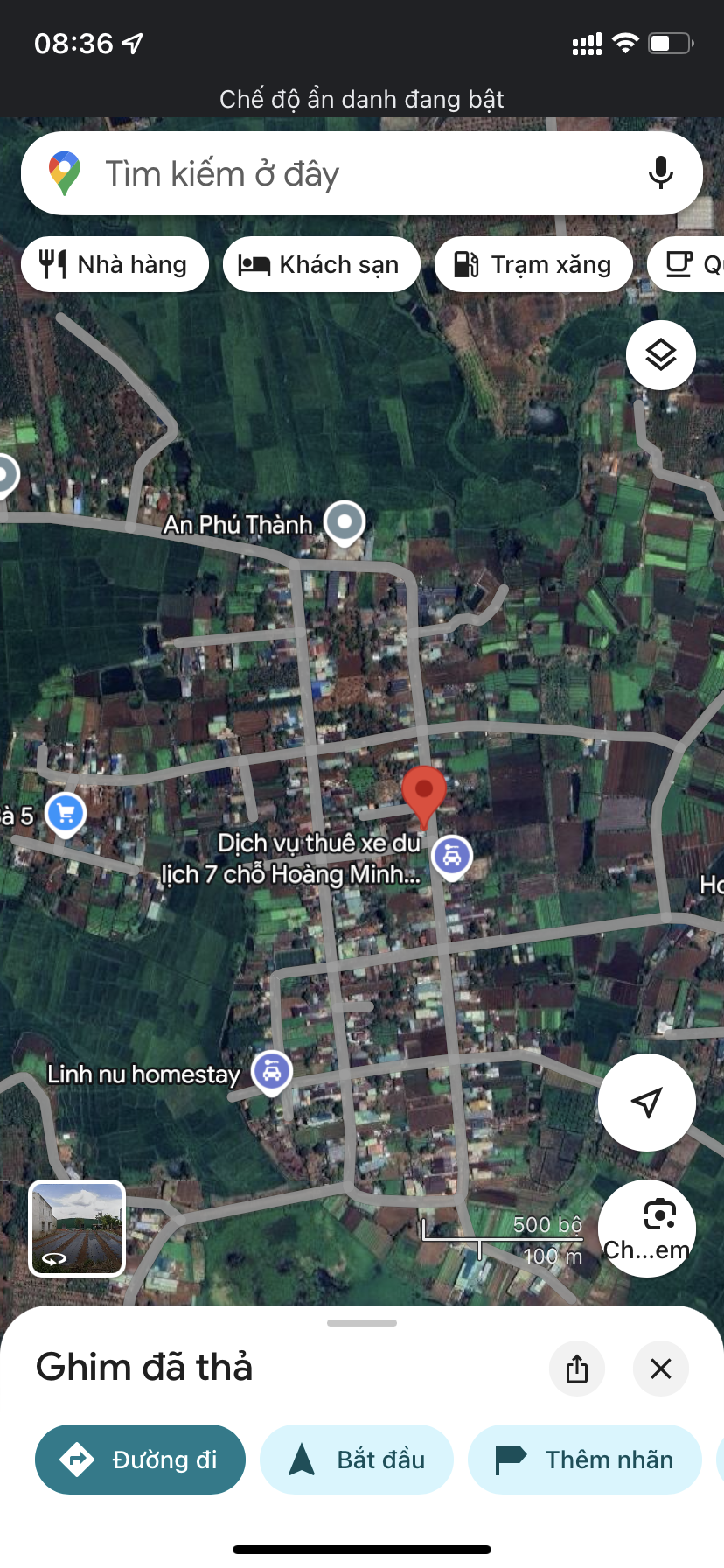Tap the shopping cart map marker
Viewport: 724px width, 1568px height.
click(66, 814)
